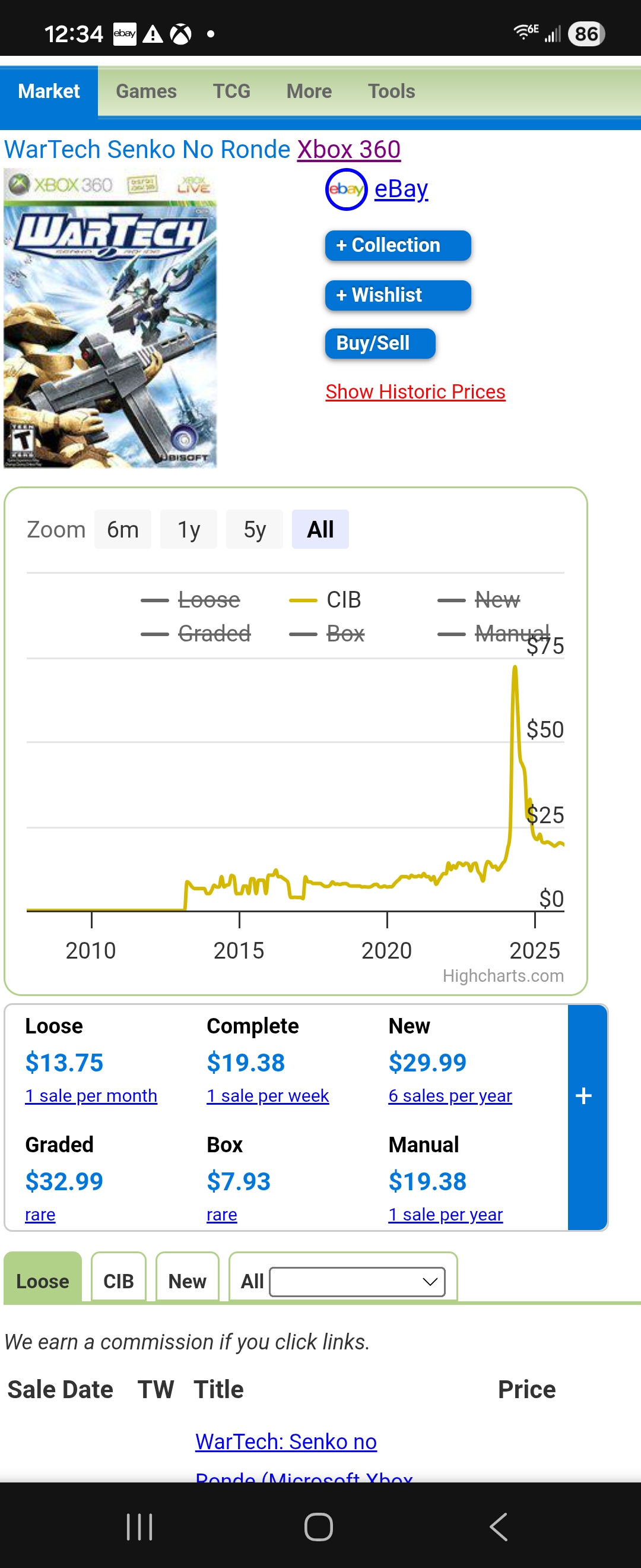This screenshot has width=641, height=1568.
Task: Open the All condition dropdown
Action: coord(358,1282)
